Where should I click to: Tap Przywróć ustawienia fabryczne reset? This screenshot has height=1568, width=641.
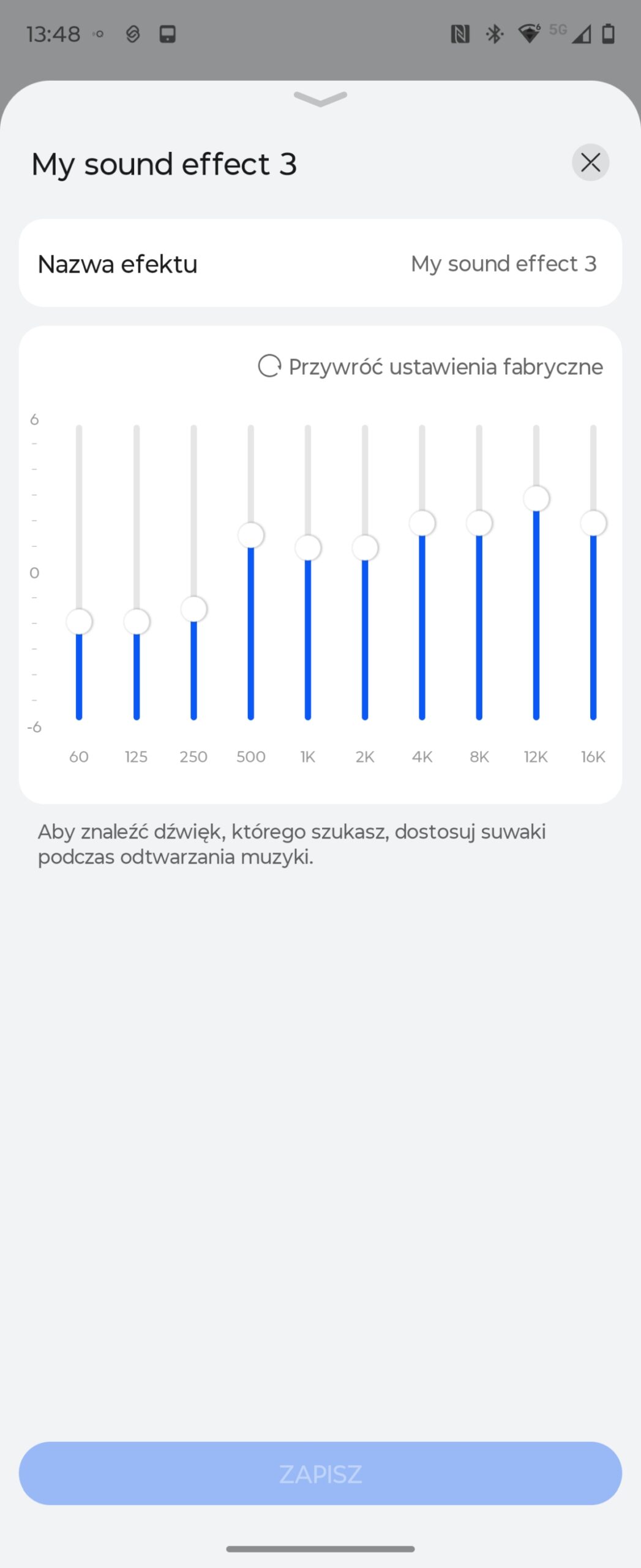coord(430,366)
